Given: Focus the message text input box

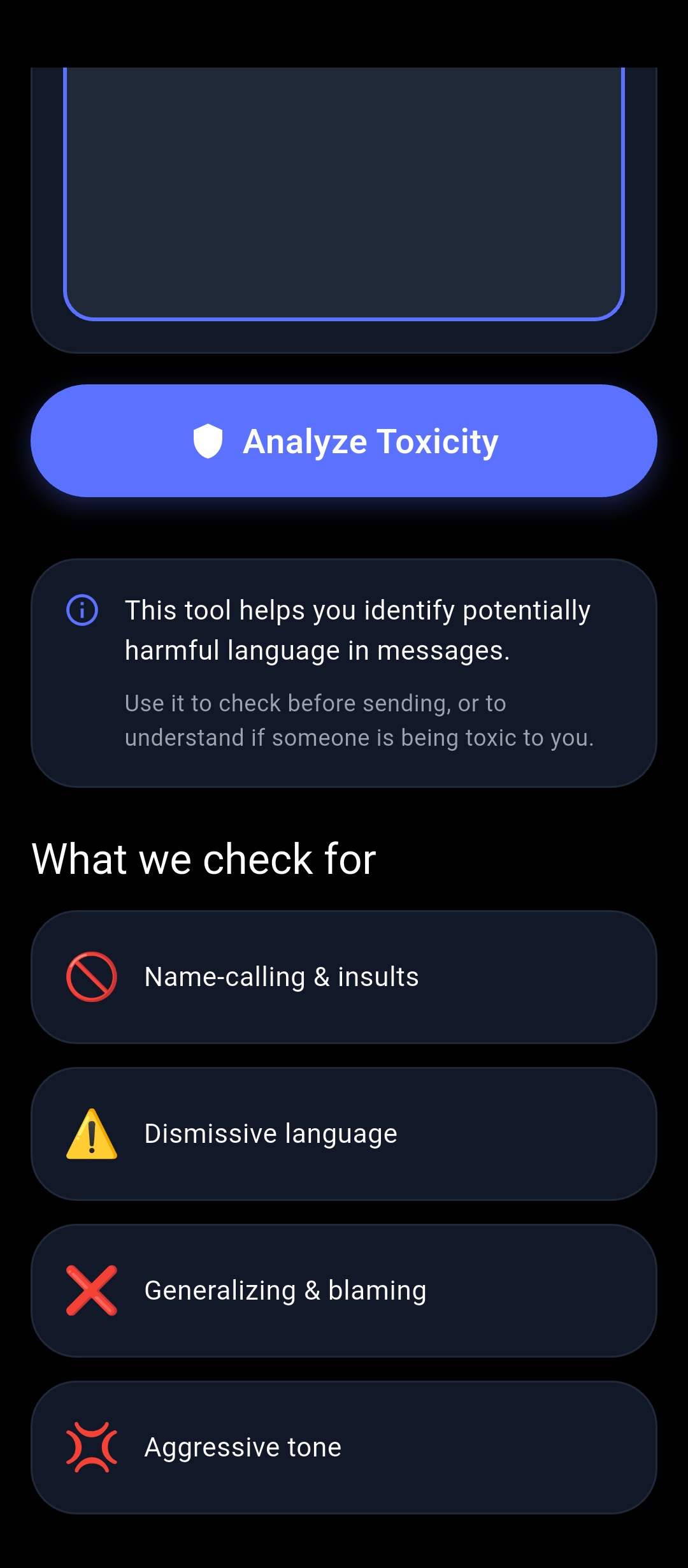Looking at the screenshot, I should (x=344, y=193).
